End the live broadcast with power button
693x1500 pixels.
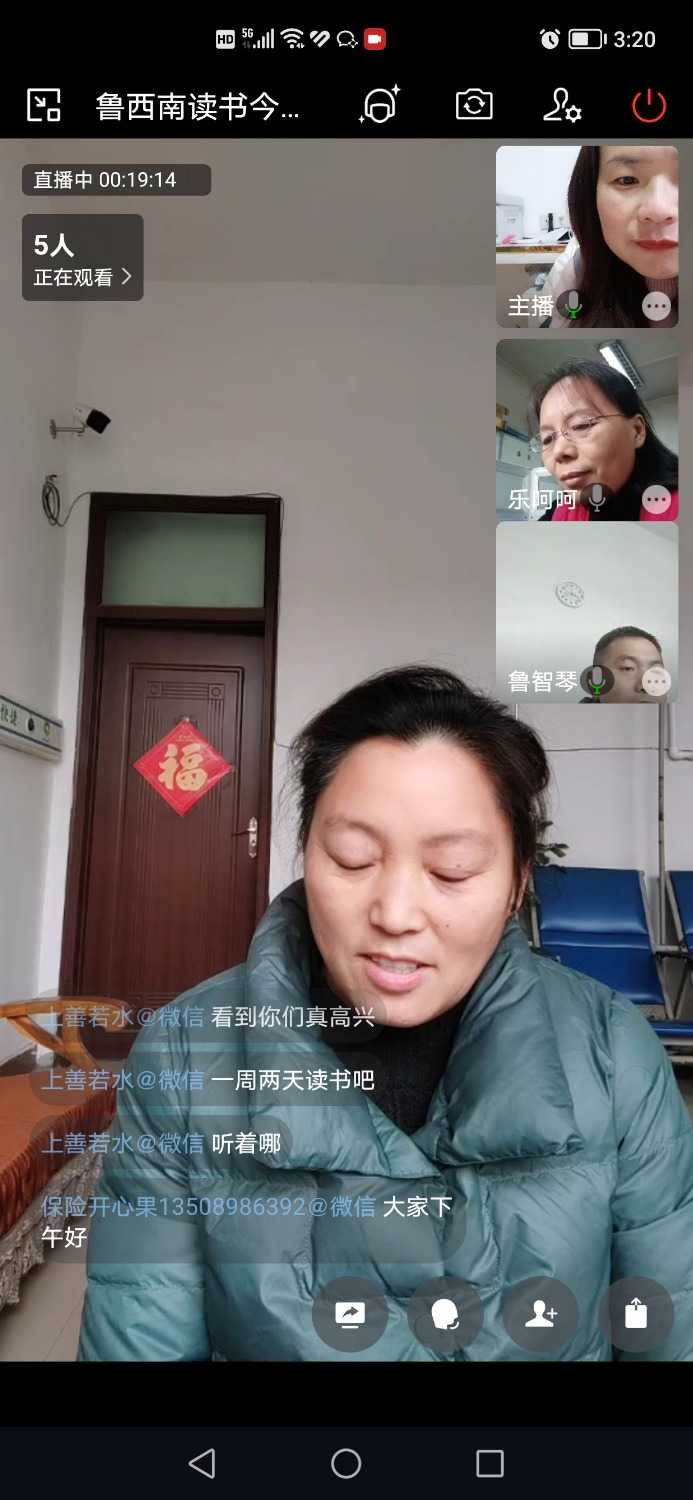pos(649,105)
